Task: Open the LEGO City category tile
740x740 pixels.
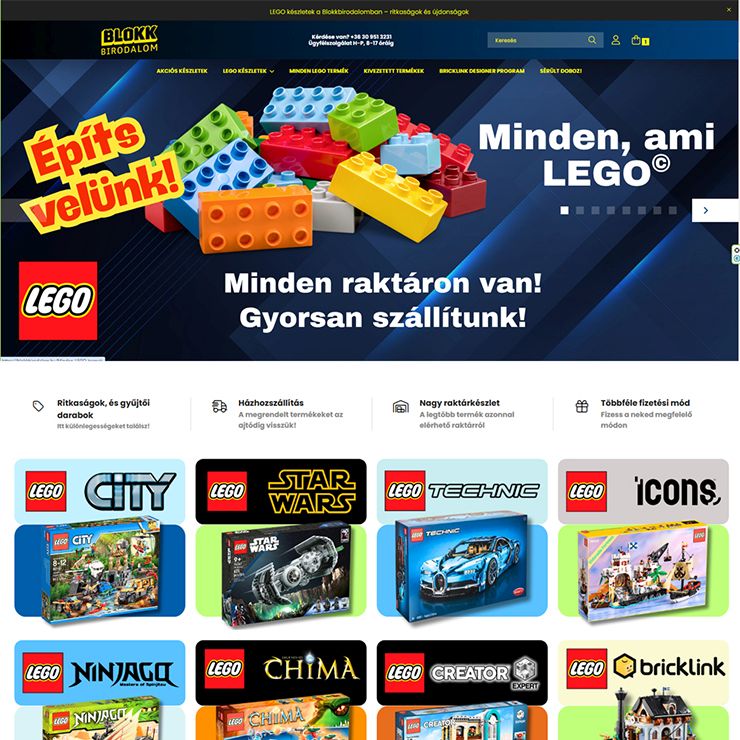Action: 100,538
